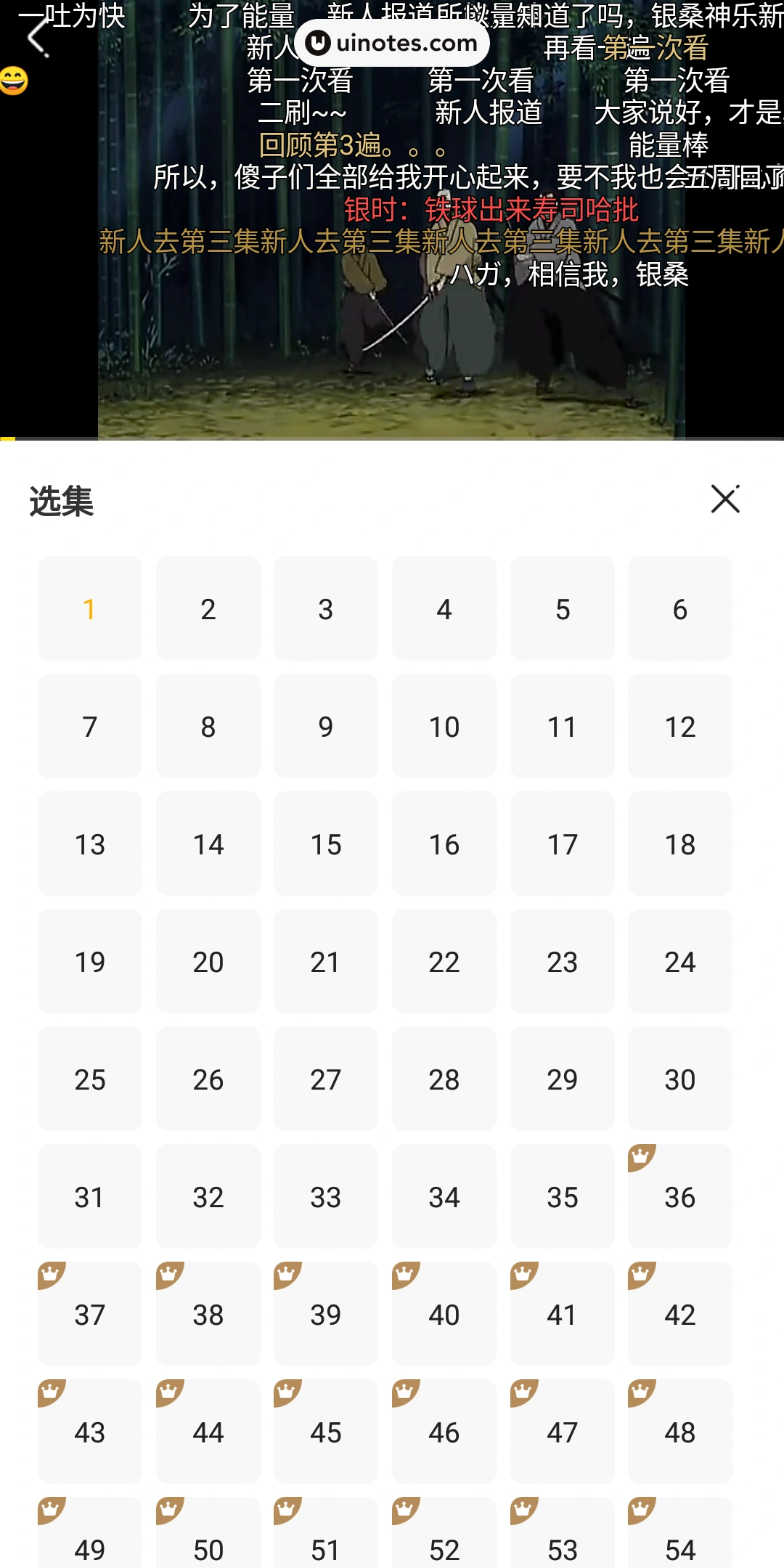Play VIP episode 48
784x1568 pixels.
[x=680, y=1432]
